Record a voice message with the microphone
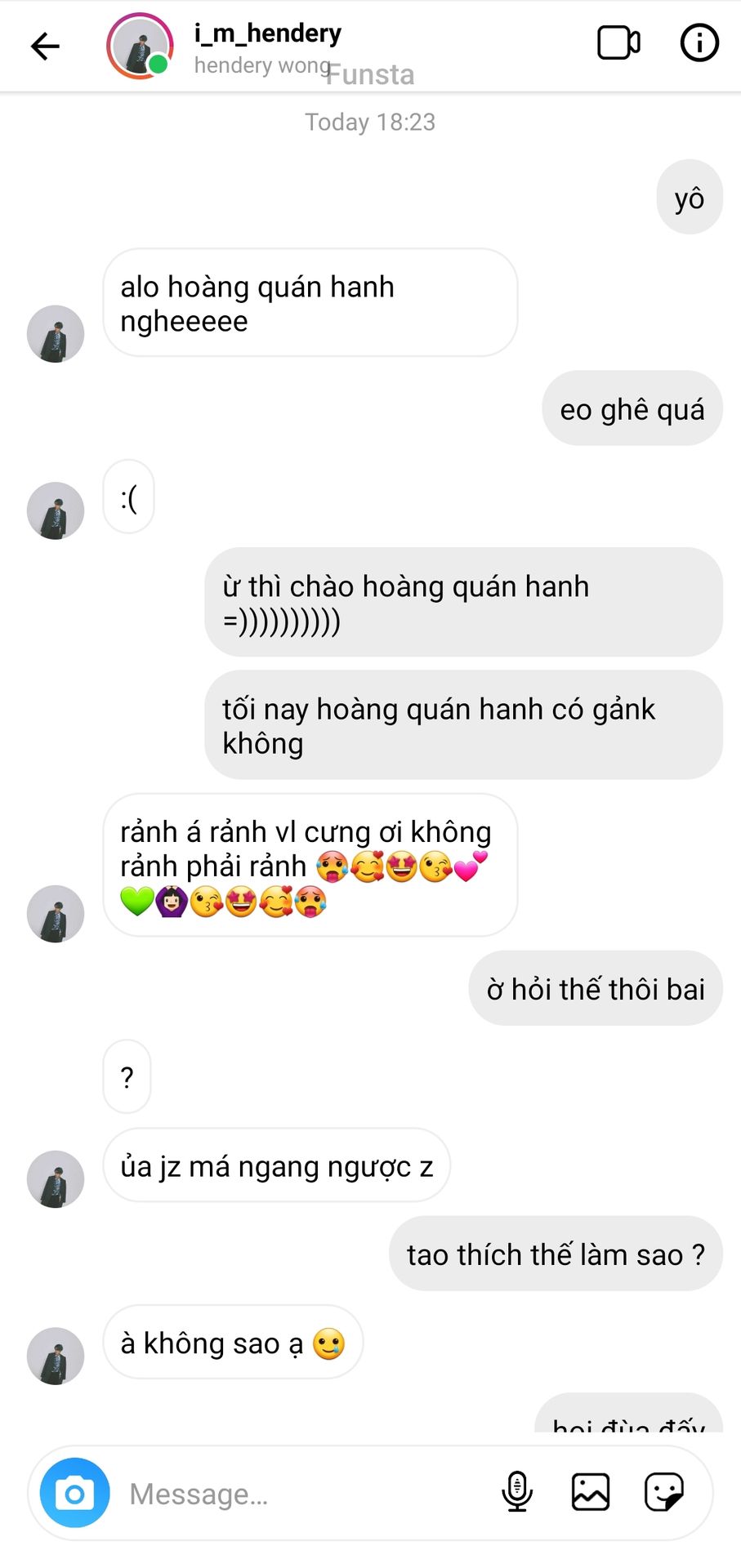Image resolution: width=741 pixels, height=1568 pixels. [x=517, y=1492]
